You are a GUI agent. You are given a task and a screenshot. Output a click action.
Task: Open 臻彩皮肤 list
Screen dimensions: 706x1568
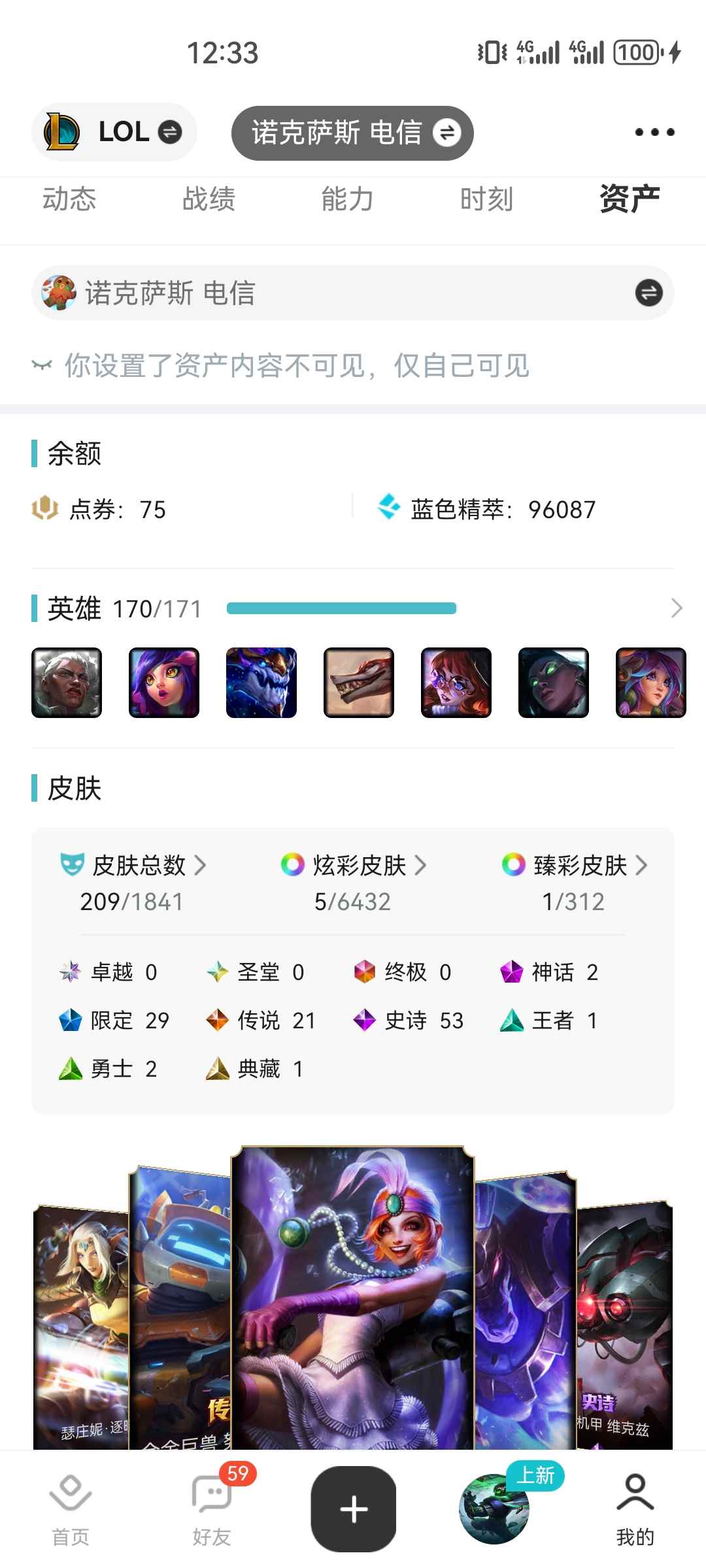tap(574, 866)
